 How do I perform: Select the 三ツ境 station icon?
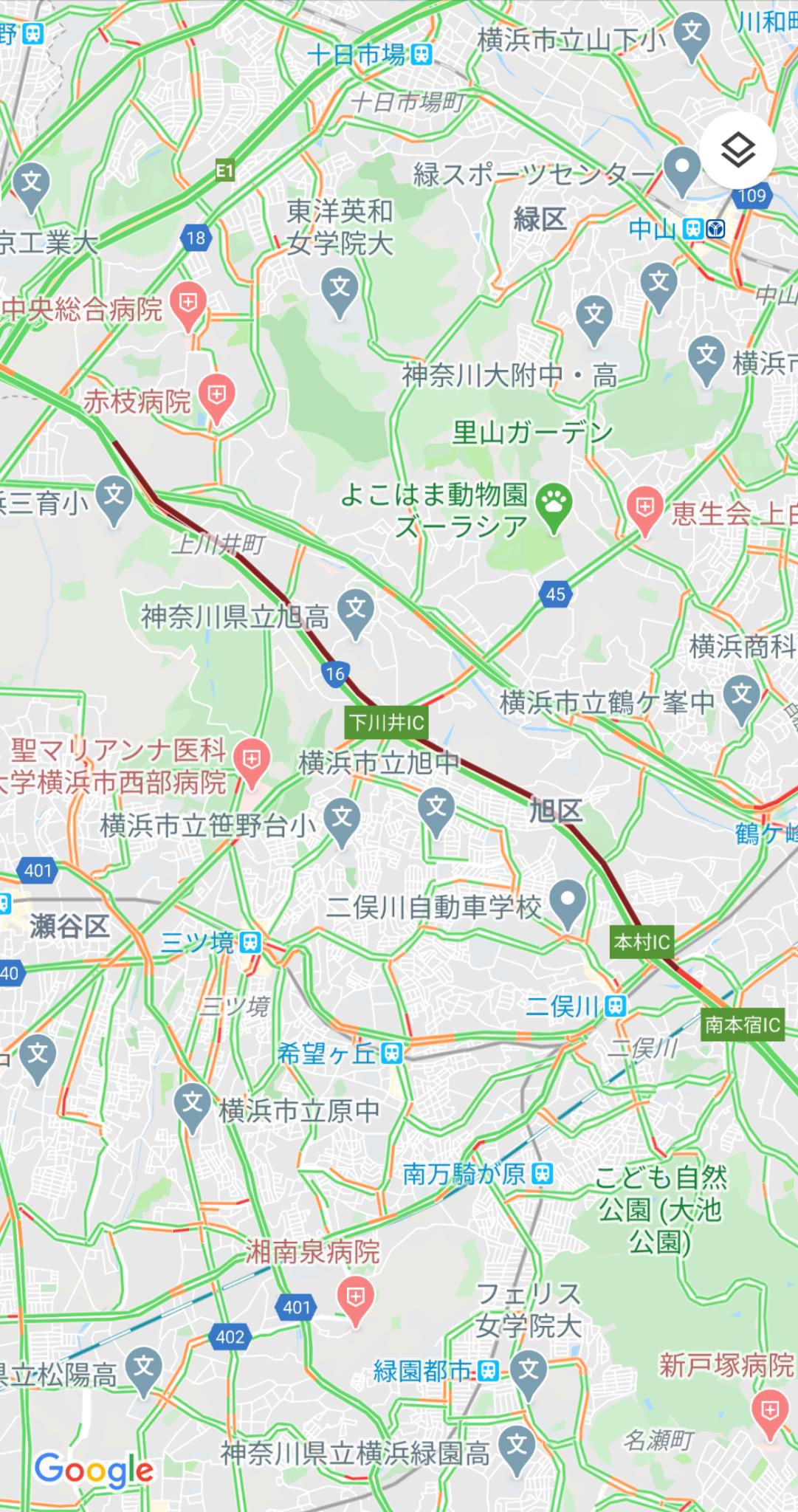(250, 942)
